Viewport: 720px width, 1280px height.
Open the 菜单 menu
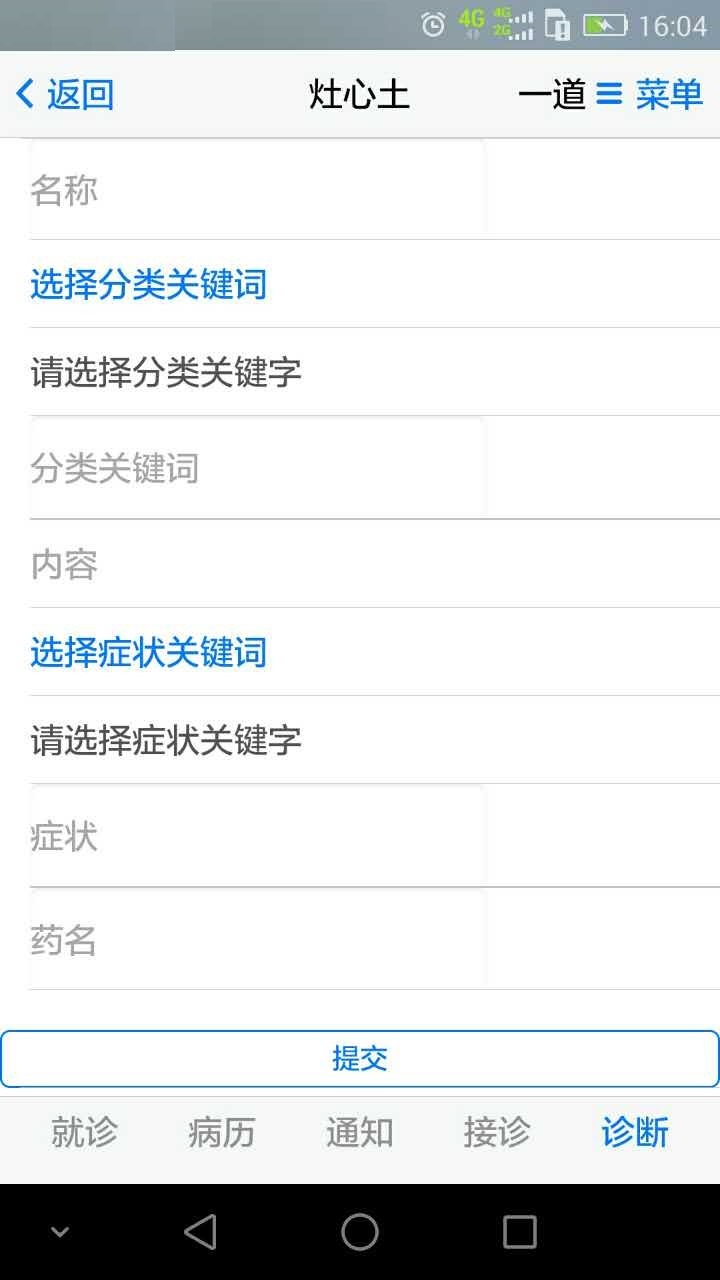(x=650, y=95)
